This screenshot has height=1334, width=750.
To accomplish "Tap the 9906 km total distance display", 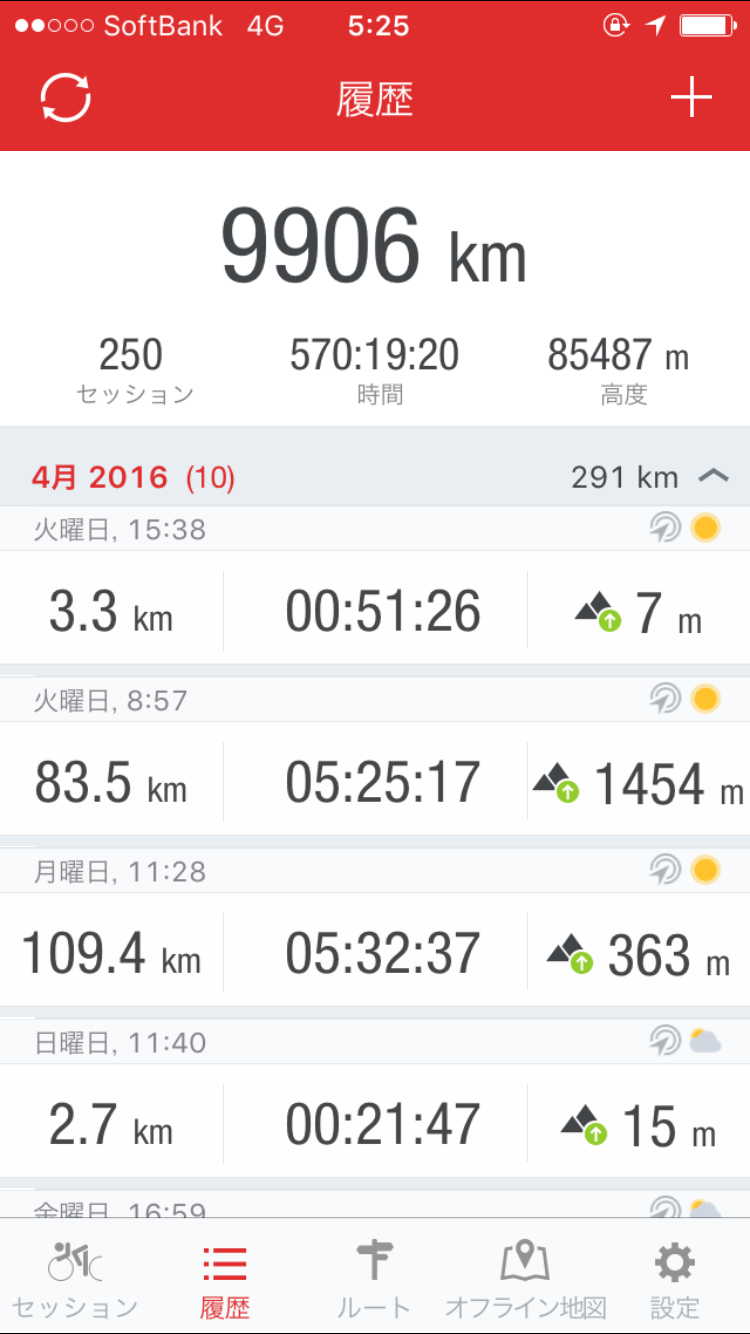I will click(375, 250).
